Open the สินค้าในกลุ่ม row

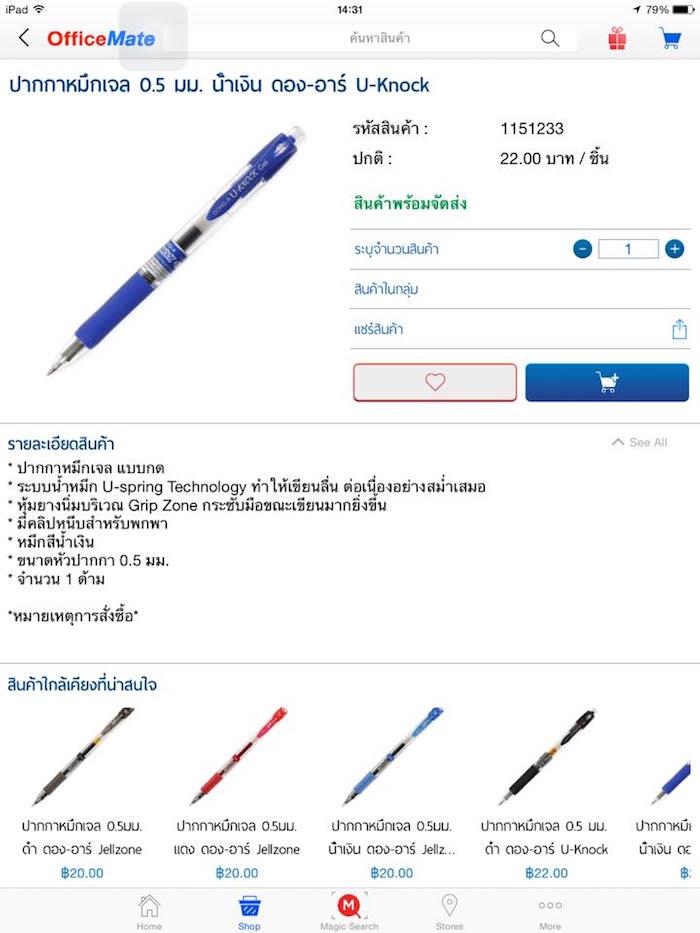pos(520,289)
